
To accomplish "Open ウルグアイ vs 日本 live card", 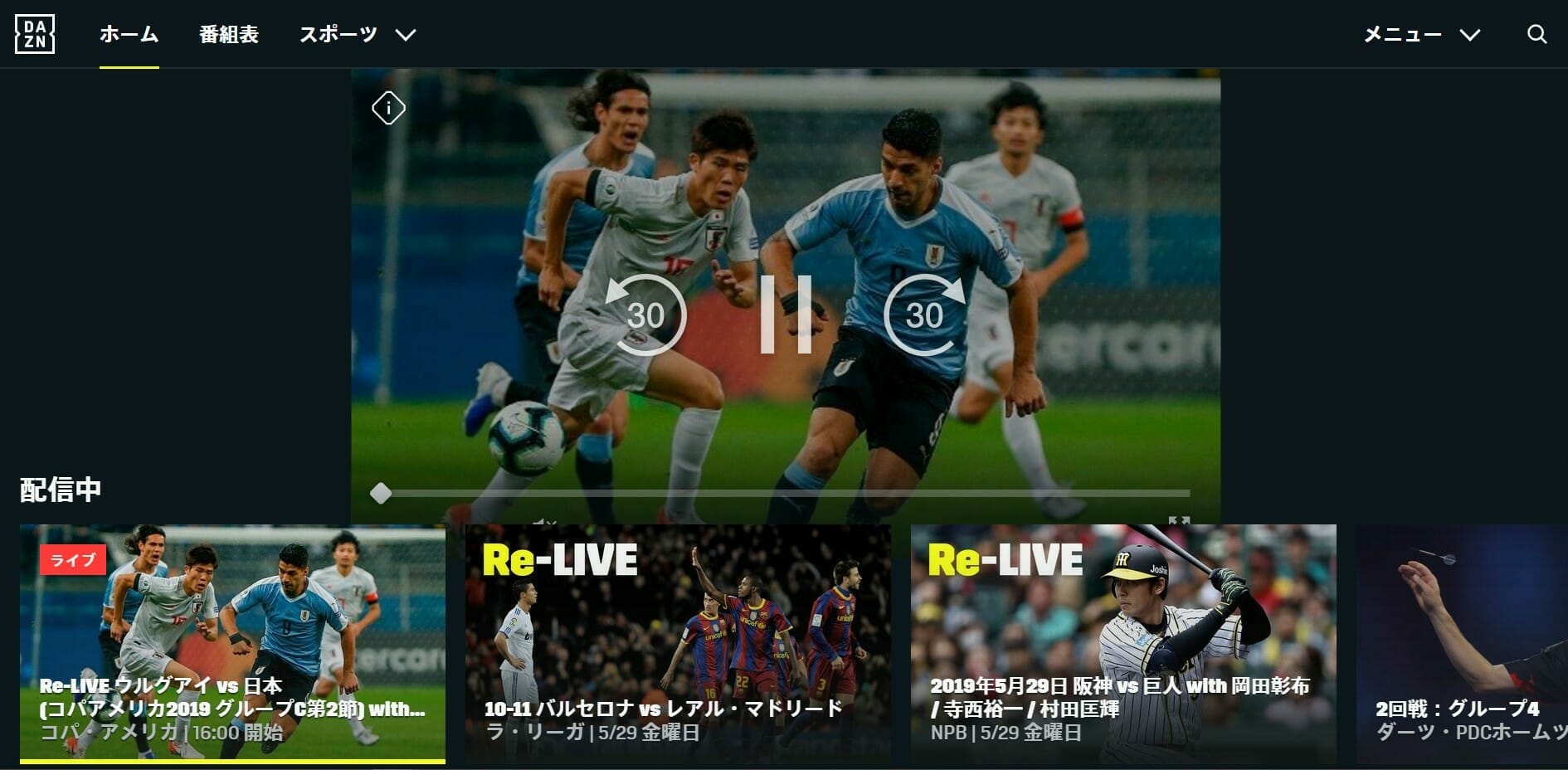I will (232, 643).
